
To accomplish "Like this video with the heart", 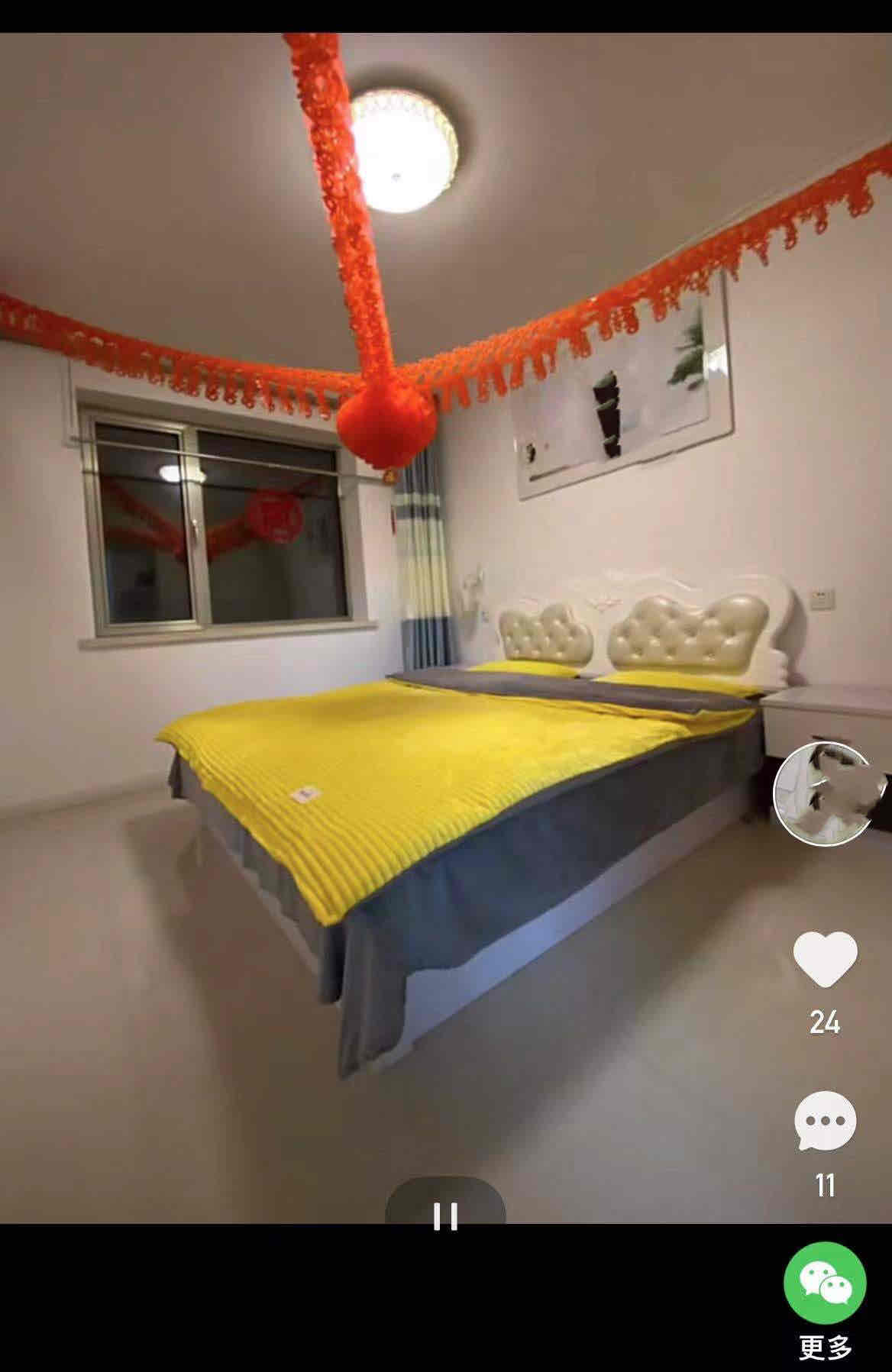I will tap(825, 960).
